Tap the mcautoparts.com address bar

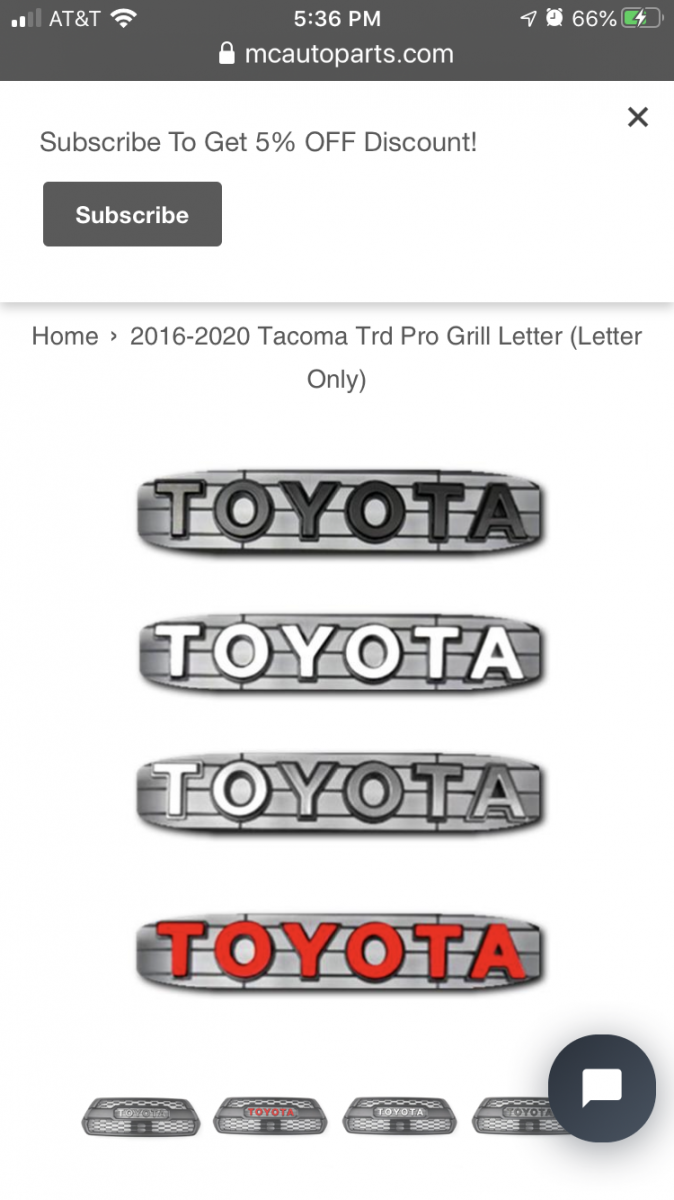point(337,54)
